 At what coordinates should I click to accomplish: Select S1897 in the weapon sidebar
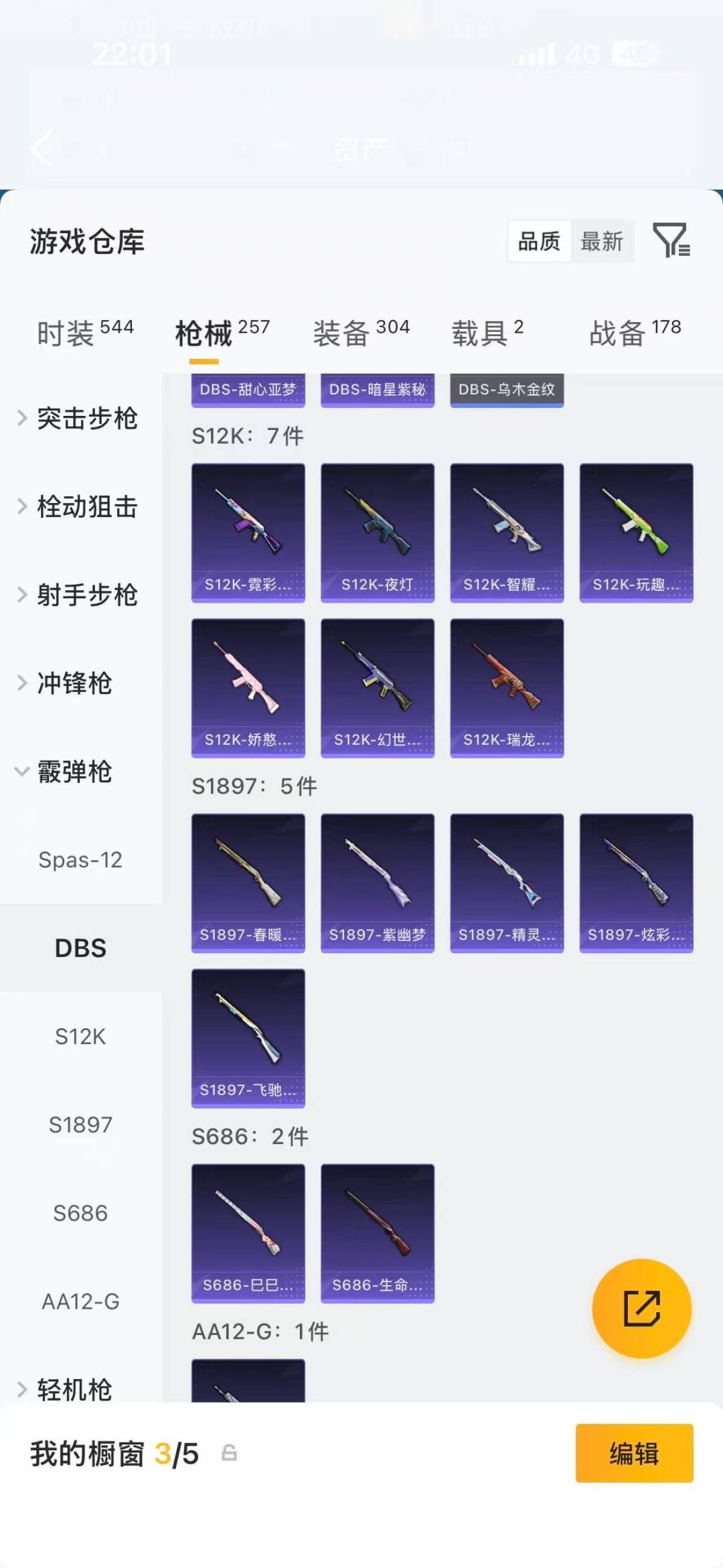tap(82, 1125)
